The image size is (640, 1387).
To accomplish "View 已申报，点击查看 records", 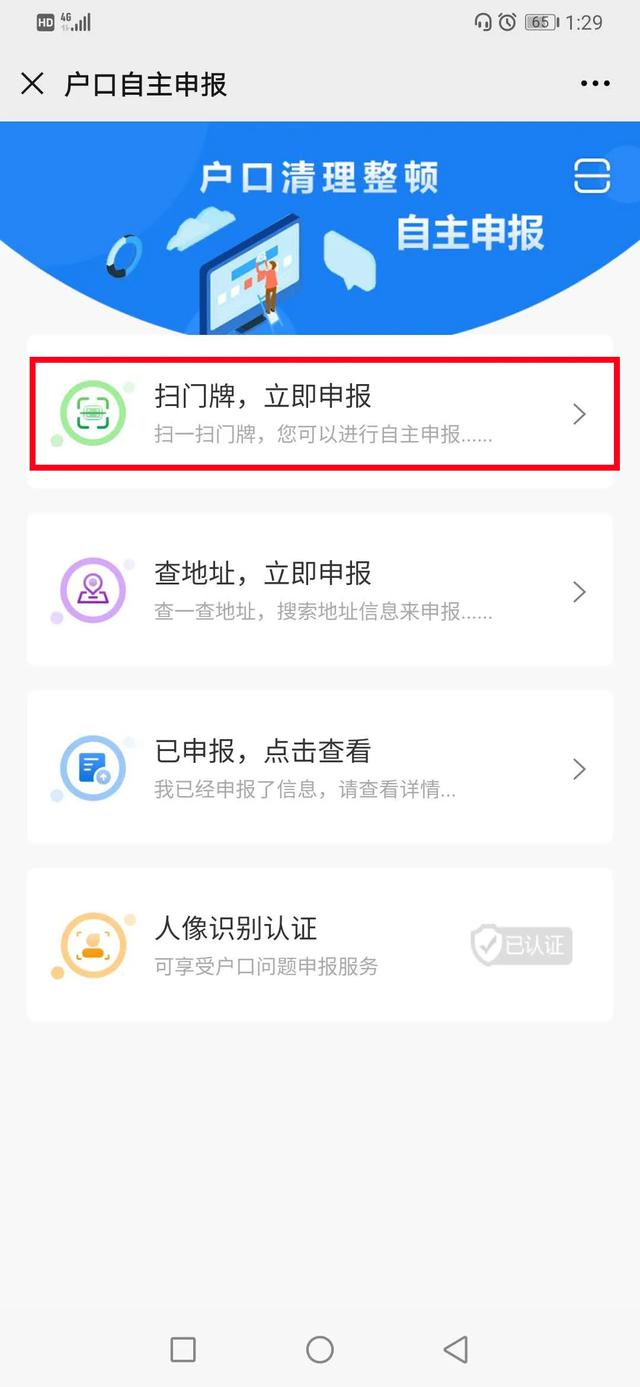I will click(x=320, y=767).
